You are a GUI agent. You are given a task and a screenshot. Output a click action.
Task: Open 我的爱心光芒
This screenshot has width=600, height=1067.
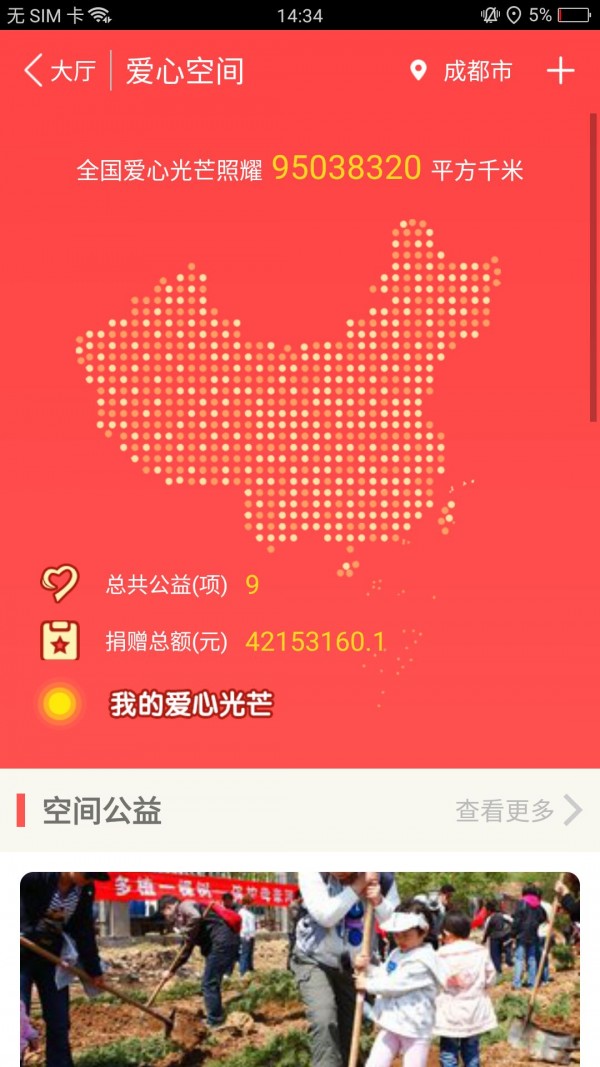point(190,704)
